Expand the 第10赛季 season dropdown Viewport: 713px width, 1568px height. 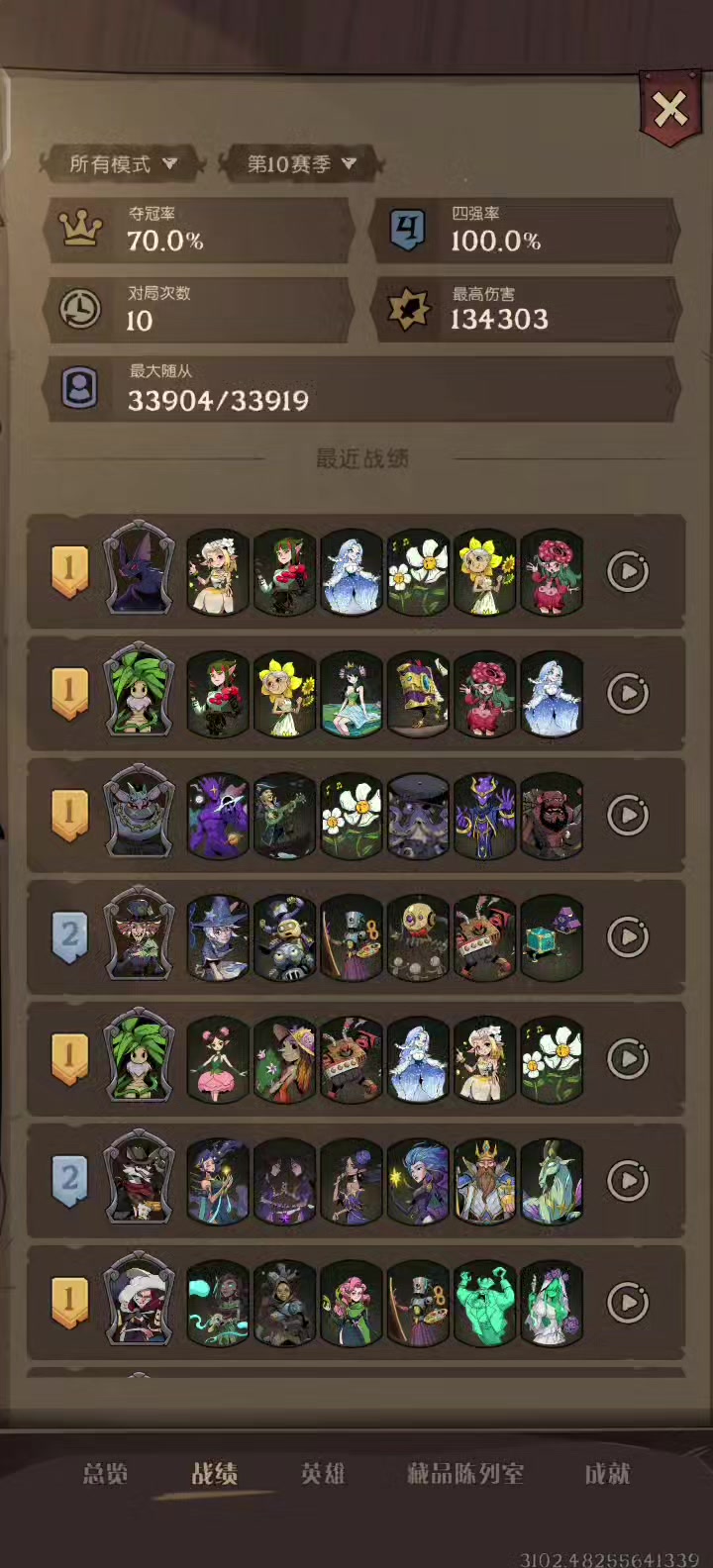tap(301, 164)
